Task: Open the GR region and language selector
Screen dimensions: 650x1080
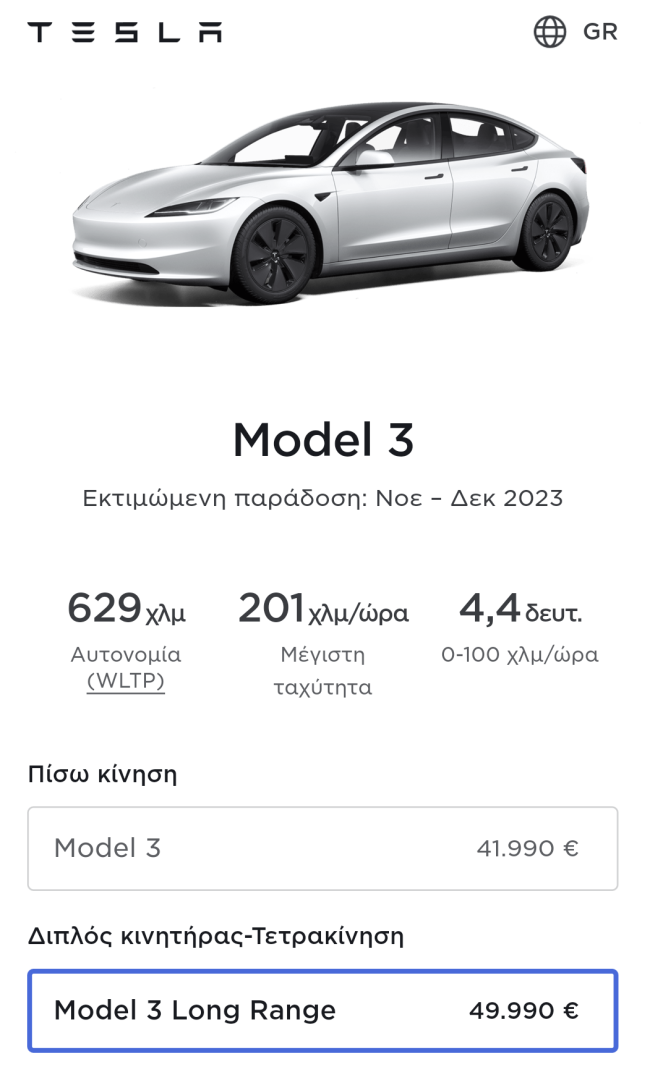Action: [576, 32]
